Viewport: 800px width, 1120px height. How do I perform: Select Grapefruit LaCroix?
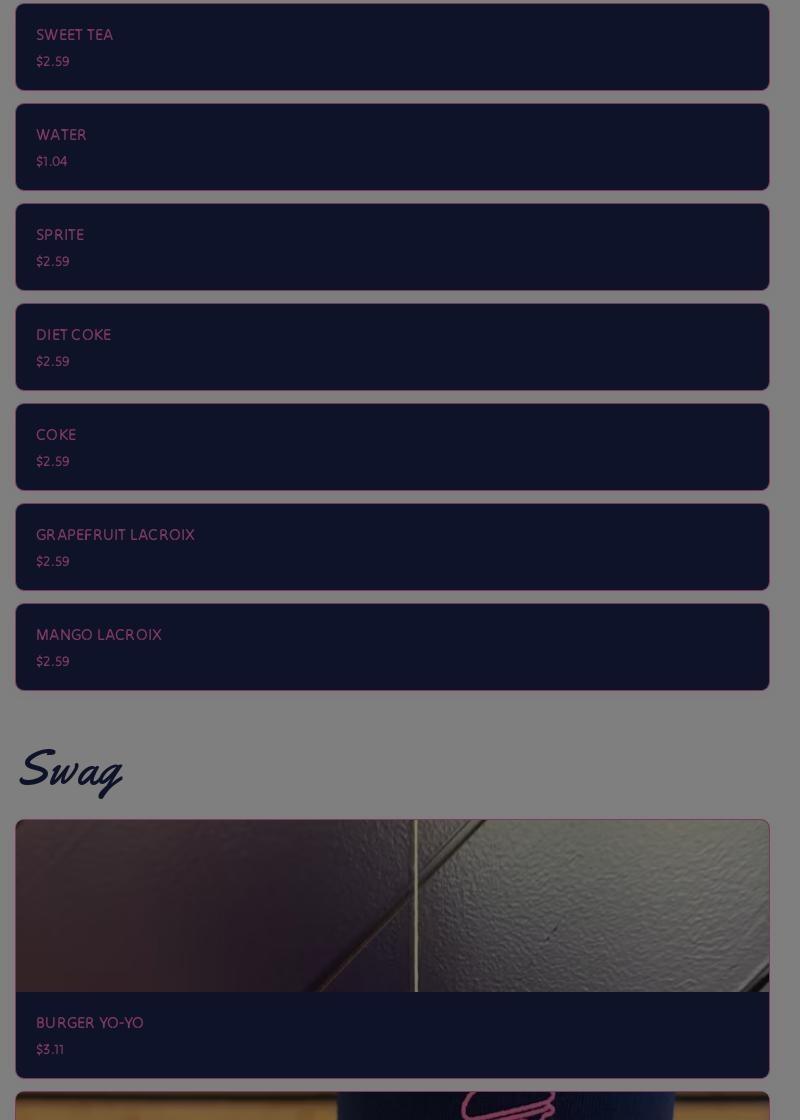pyautogui.click(x=392, y=547)
